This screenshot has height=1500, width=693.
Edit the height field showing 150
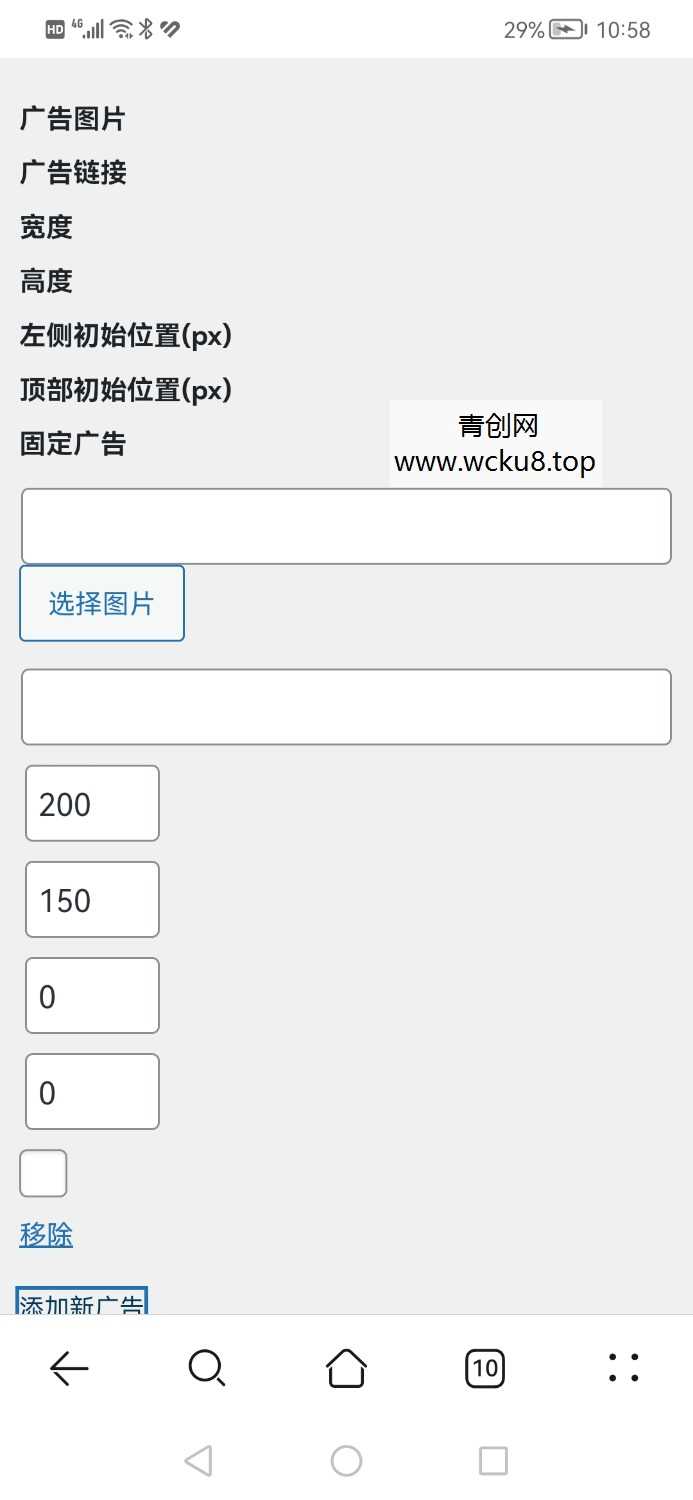coord(92,900)
